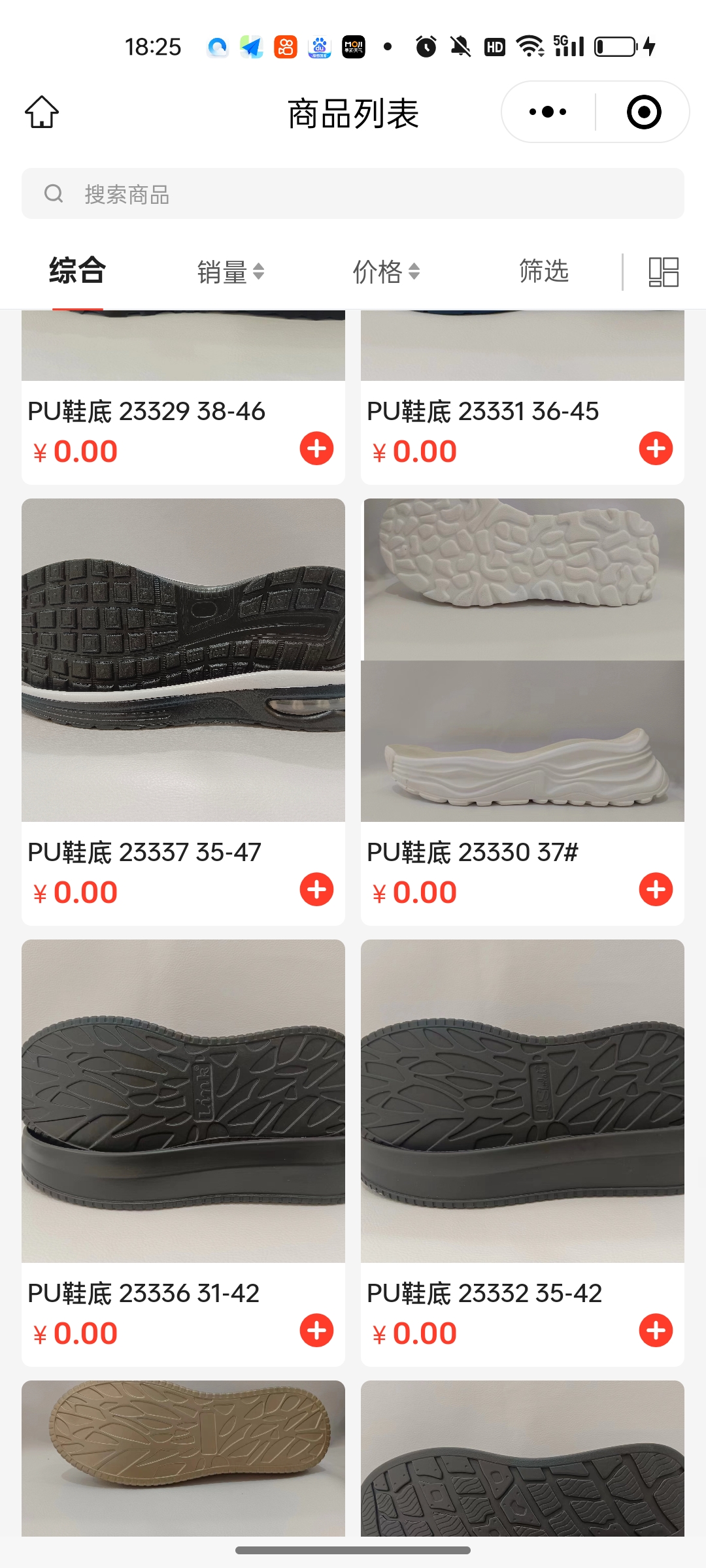Viewport: 706px width, 1568px height.
Task: Close the mini program with the circle icon
Action: point(644,112)
